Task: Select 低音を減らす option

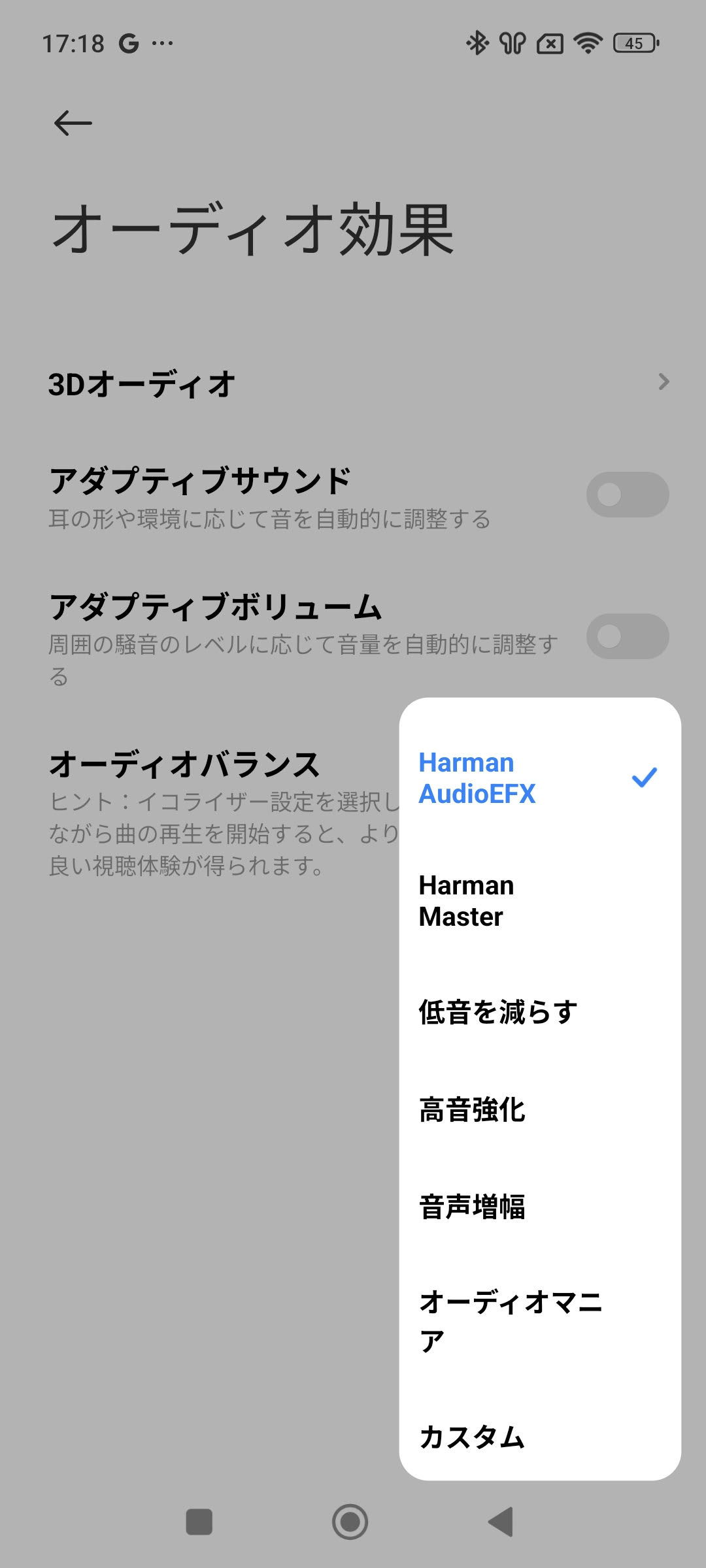Action: point(539,1012)
